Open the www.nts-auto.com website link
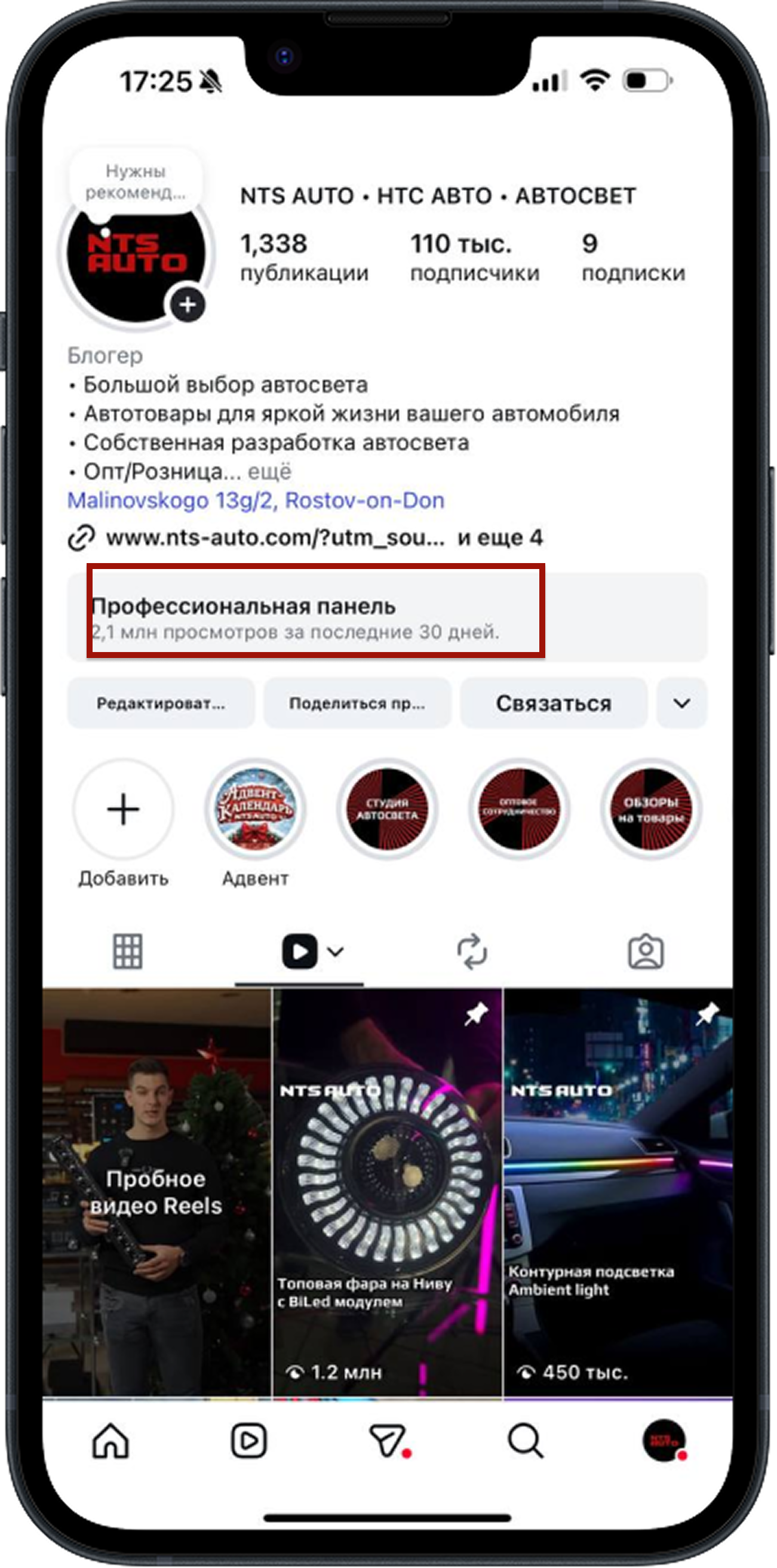This screenshot has height=1568, width=777. (x=274, y=537)
